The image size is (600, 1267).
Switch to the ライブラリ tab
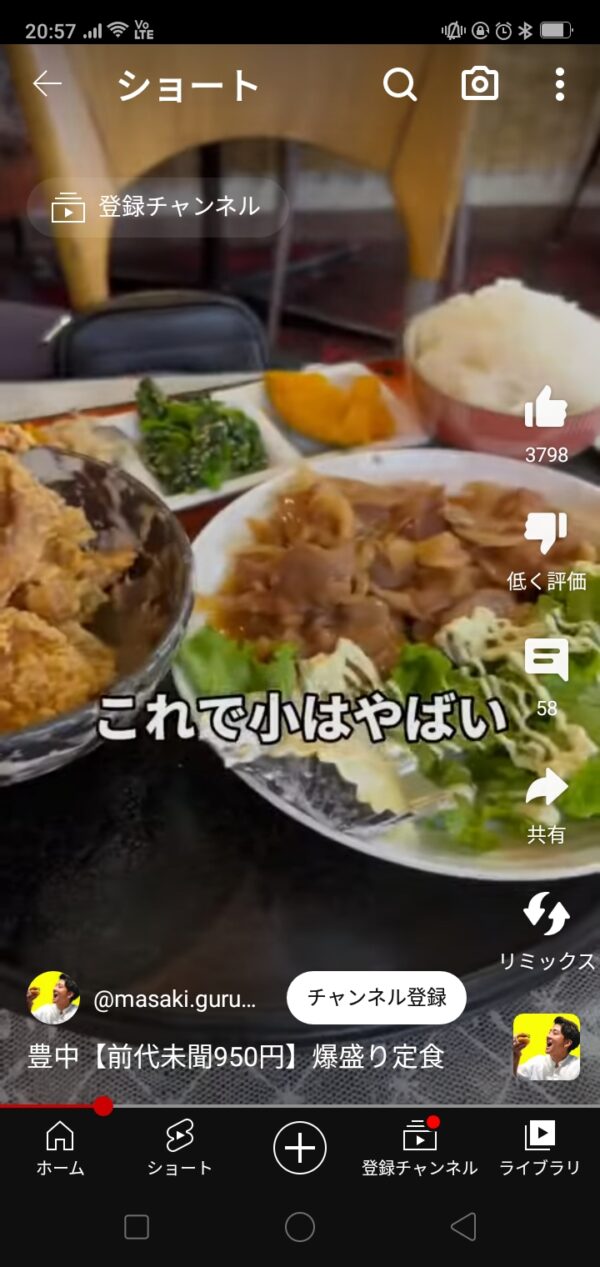pyautogui.click(x=540, y=1148)
